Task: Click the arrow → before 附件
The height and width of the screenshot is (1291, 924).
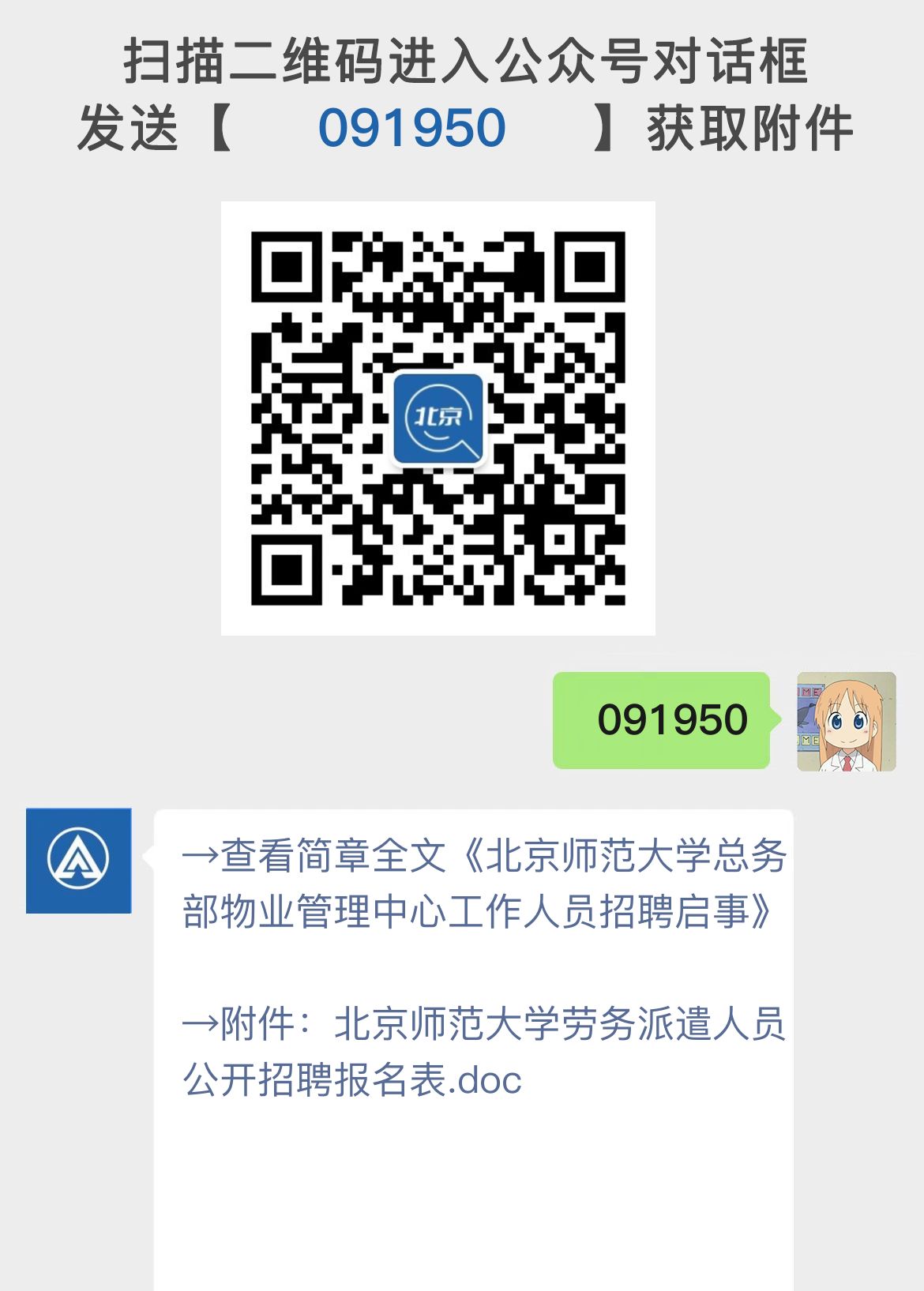Action: tap(201, 1023)
